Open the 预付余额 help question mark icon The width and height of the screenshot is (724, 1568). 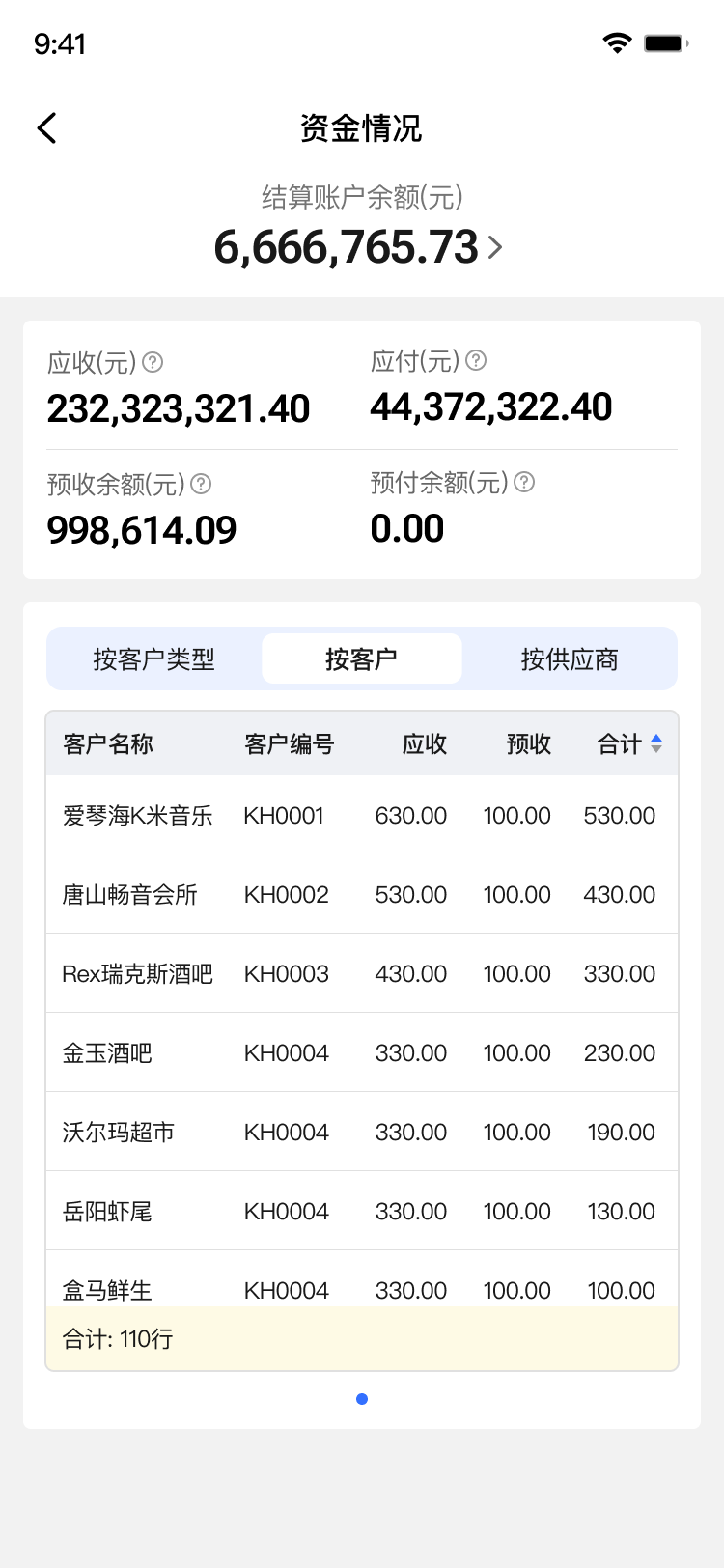click(x=523, y=481)
